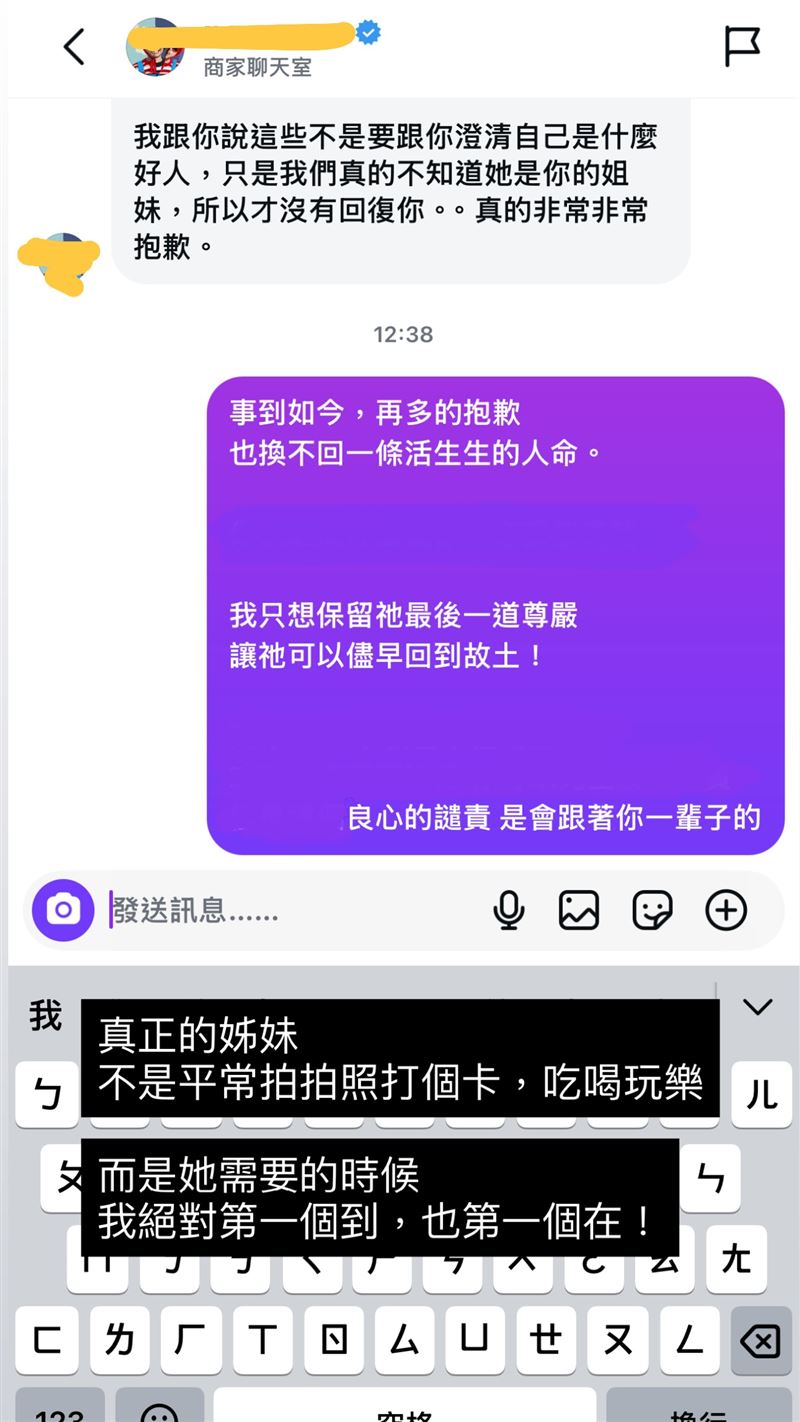
Task: Tap the ㄅ key on the Zhuyin keyboard
Action: 46,1093
